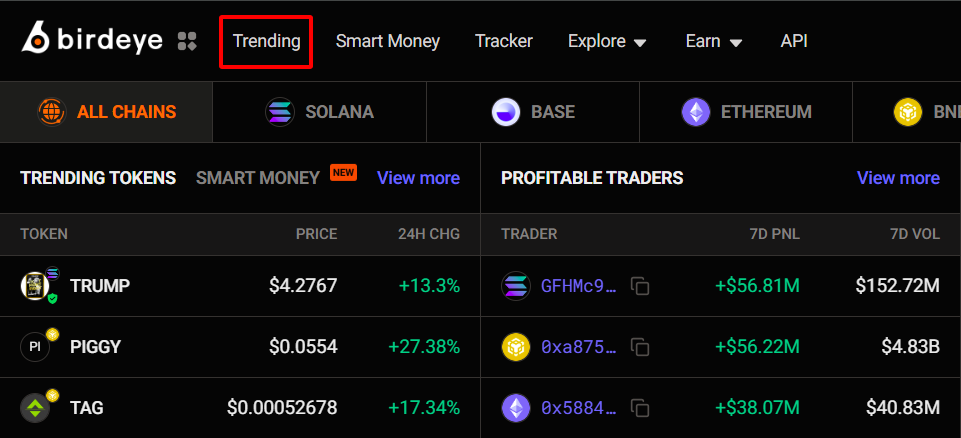The width and height of the screenshot is (961, 438).
Task: View more trending tokens
Action: 418,178
